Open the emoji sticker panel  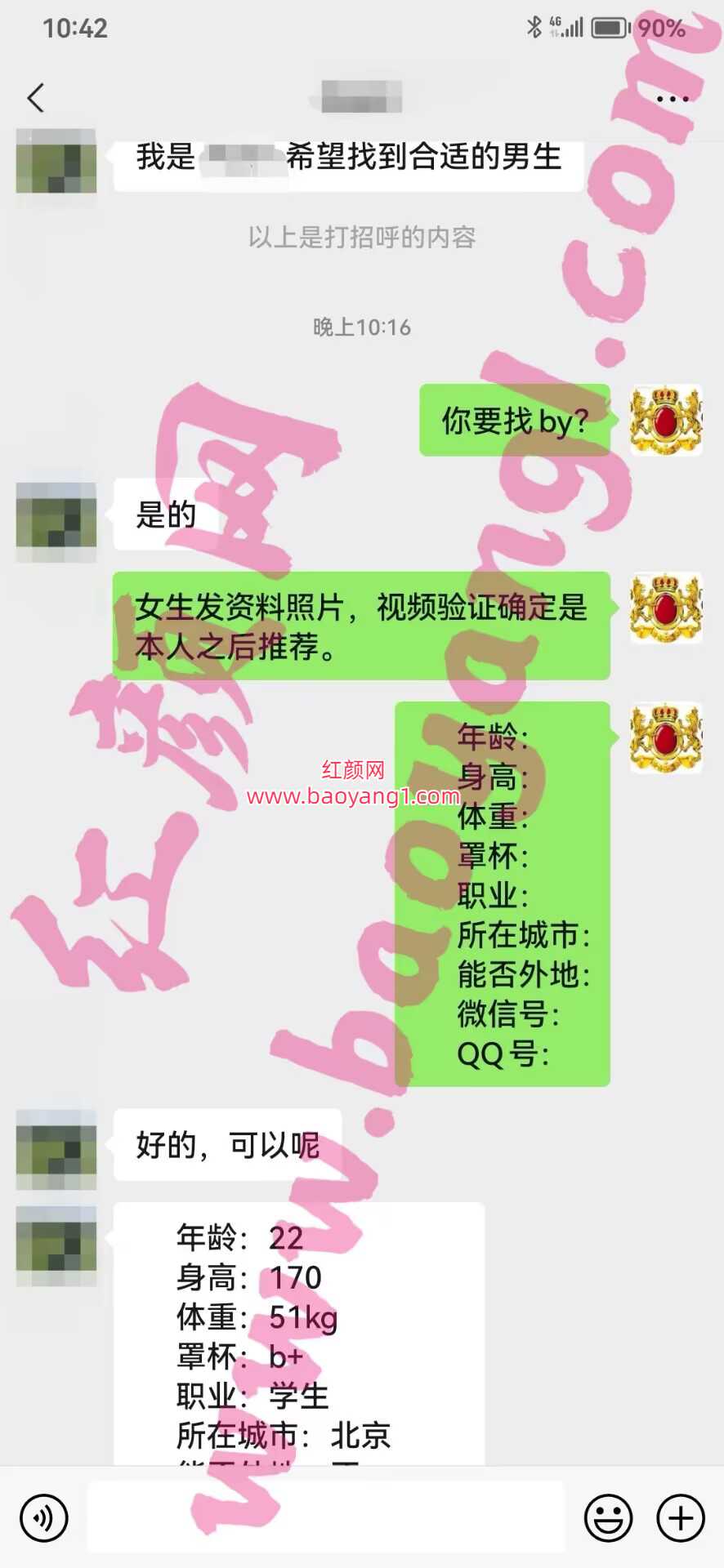pyautogui.click(x=608, y=1518)
